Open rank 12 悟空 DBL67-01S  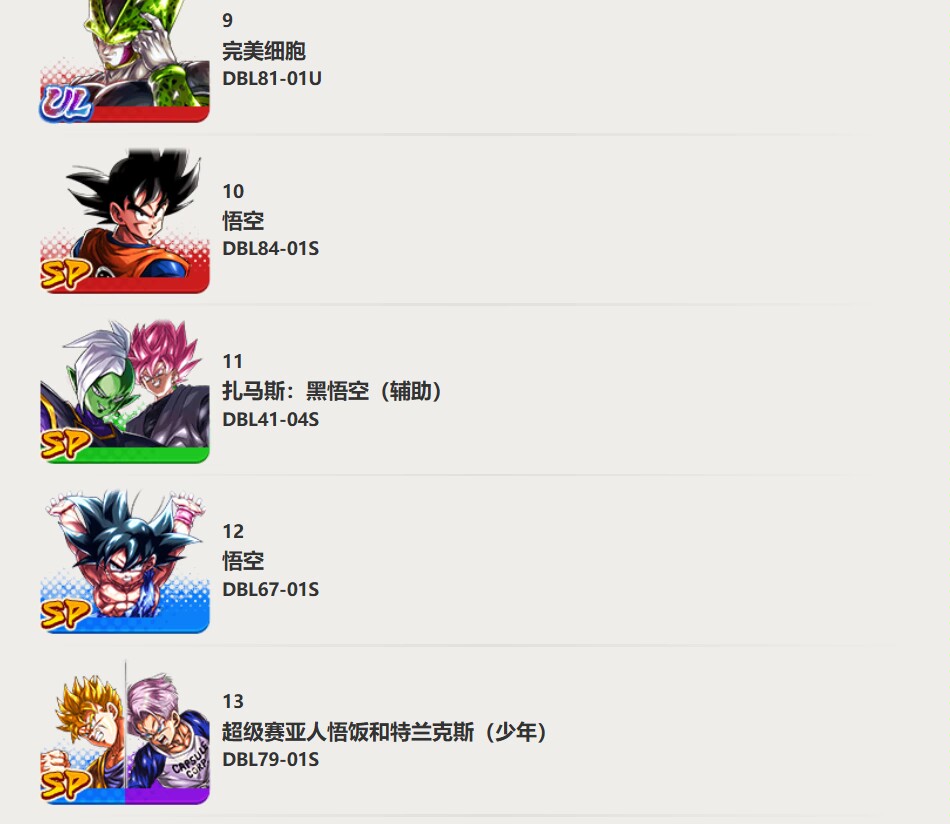click(243, 561)
